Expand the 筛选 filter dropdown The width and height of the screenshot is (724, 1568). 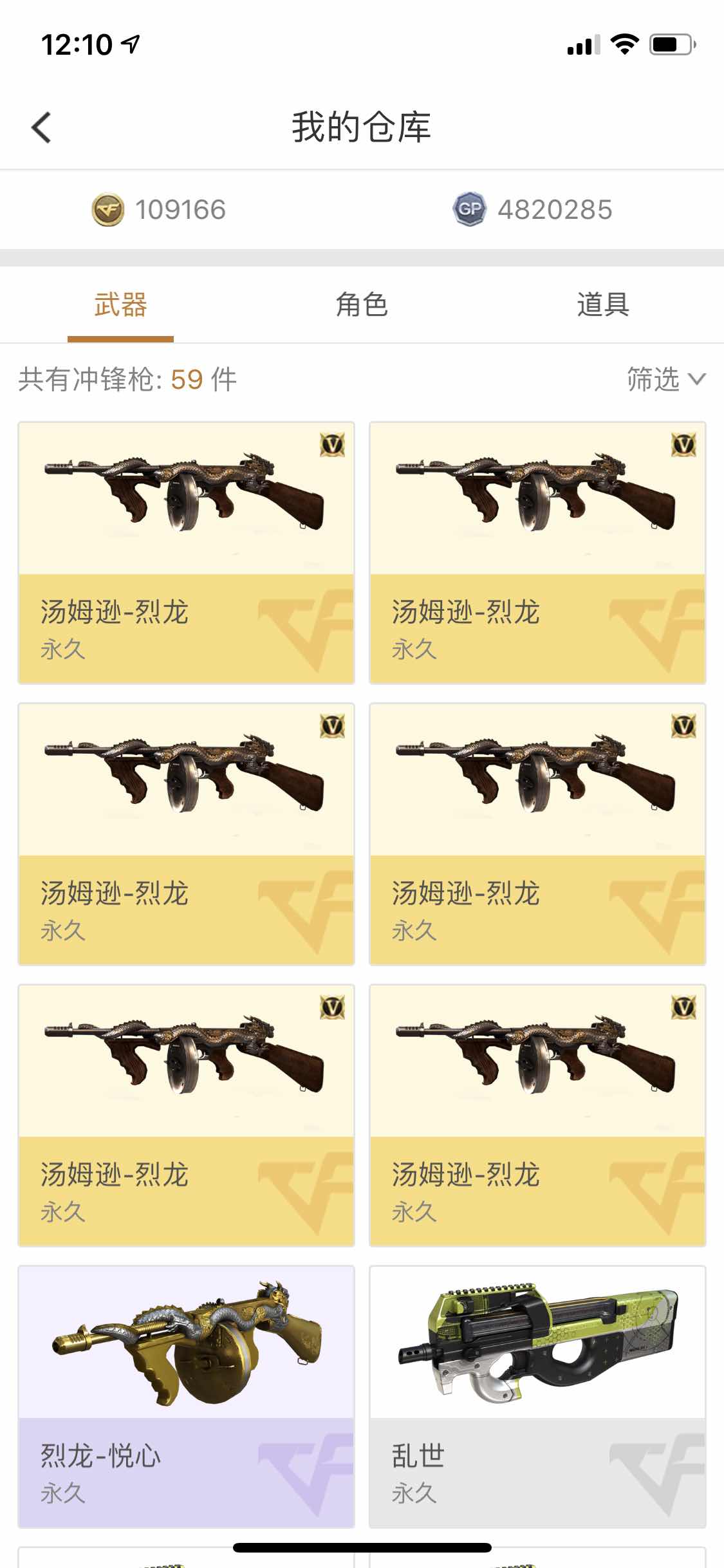tap(665, 379)
